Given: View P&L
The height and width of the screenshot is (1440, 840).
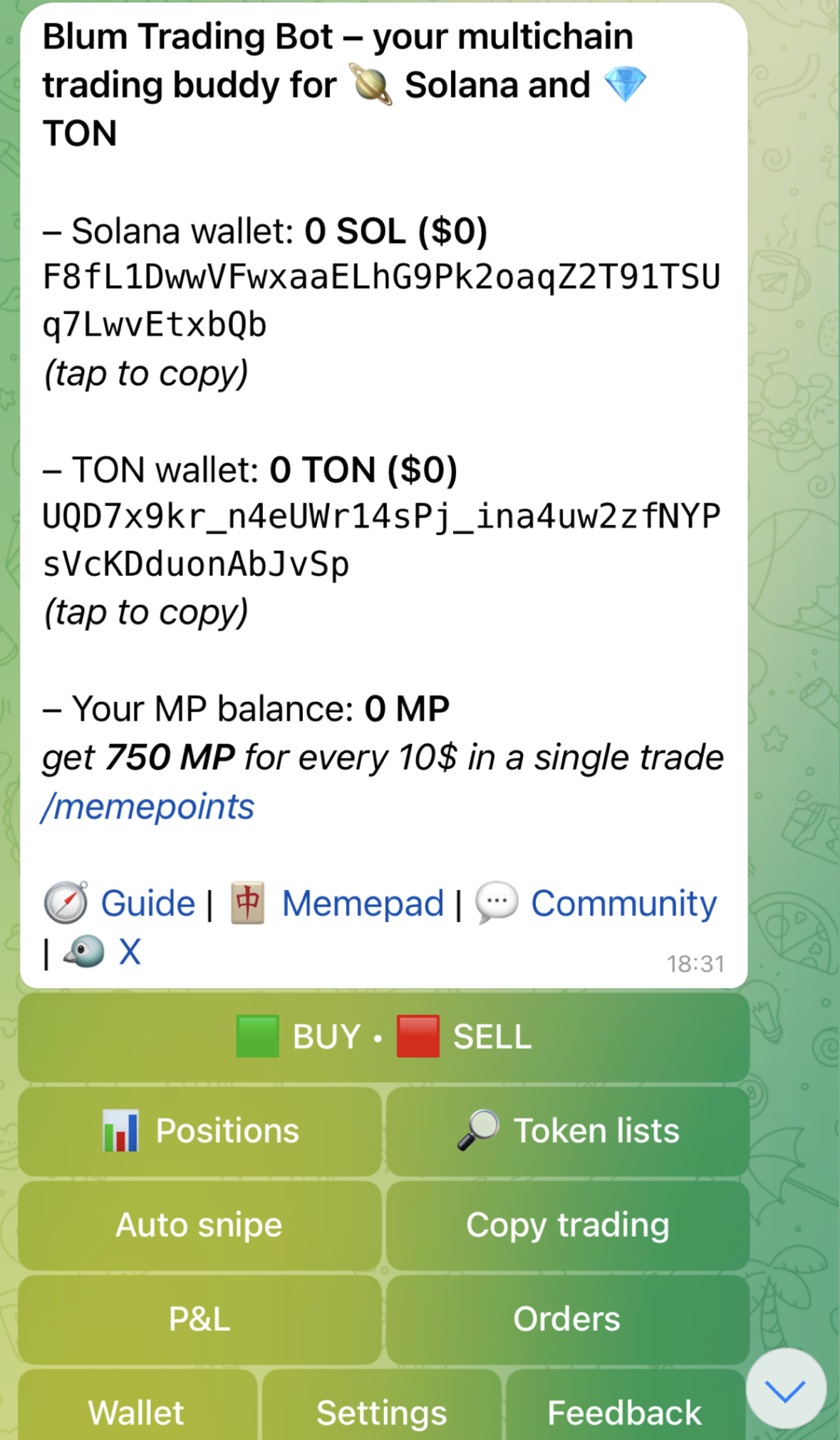Looking at the screenshot, I should [x=199, y=1319].
